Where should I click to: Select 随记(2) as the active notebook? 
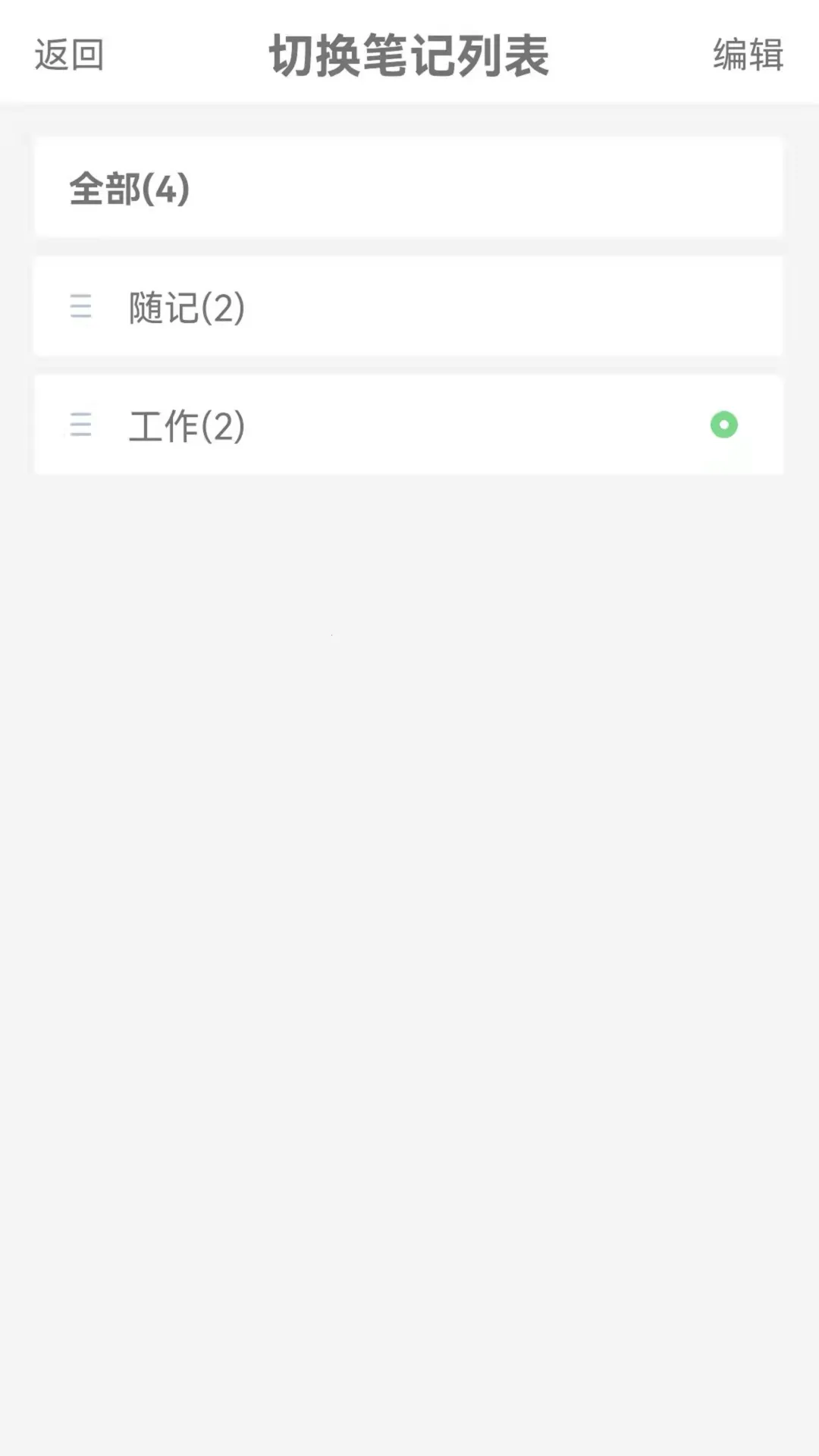point(408,308)
